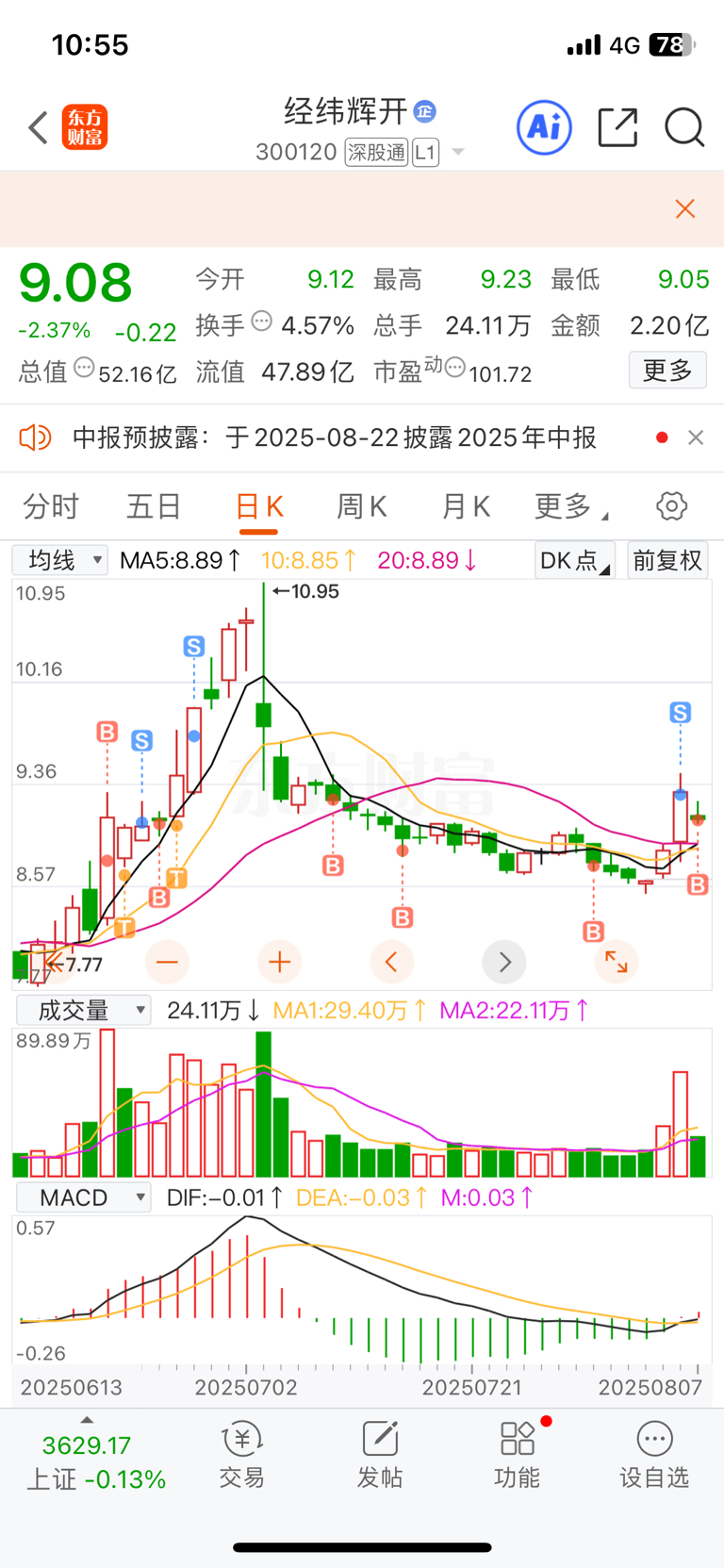
Task: Open the 成交量 indicator dropdown
Action: tap(84, 1011)
